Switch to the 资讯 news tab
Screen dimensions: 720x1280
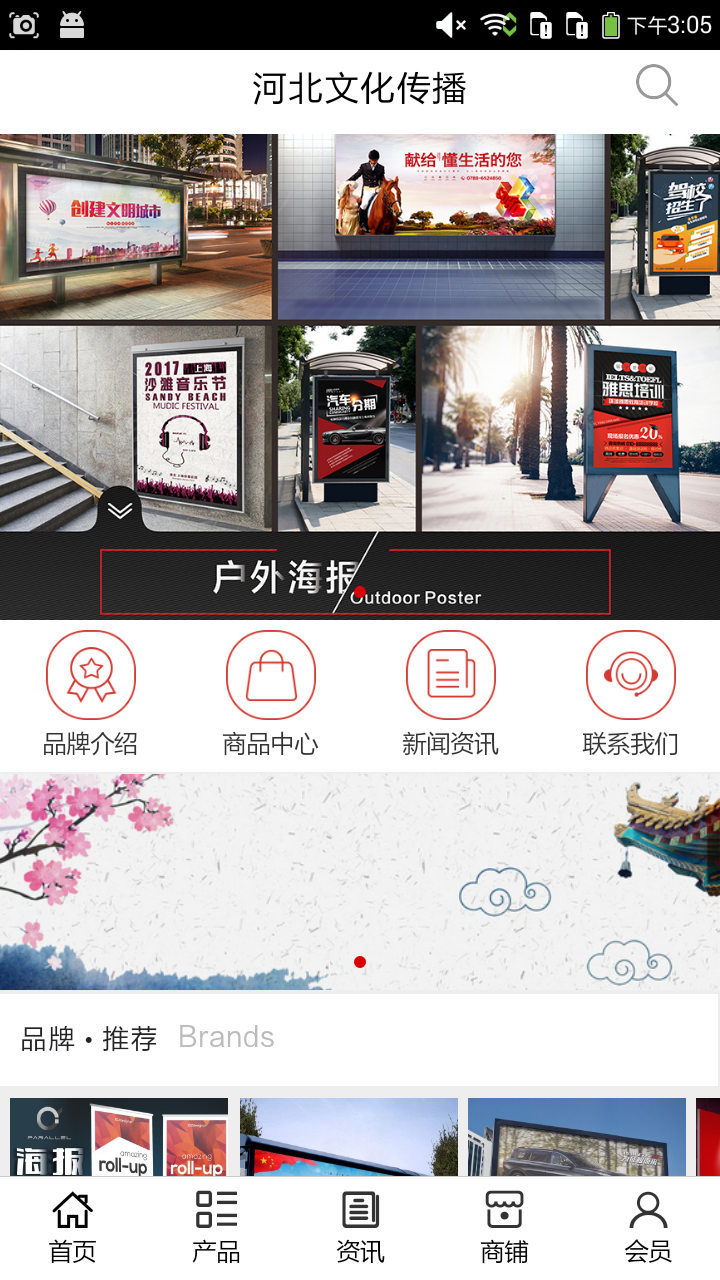(x=360, y=1227)
